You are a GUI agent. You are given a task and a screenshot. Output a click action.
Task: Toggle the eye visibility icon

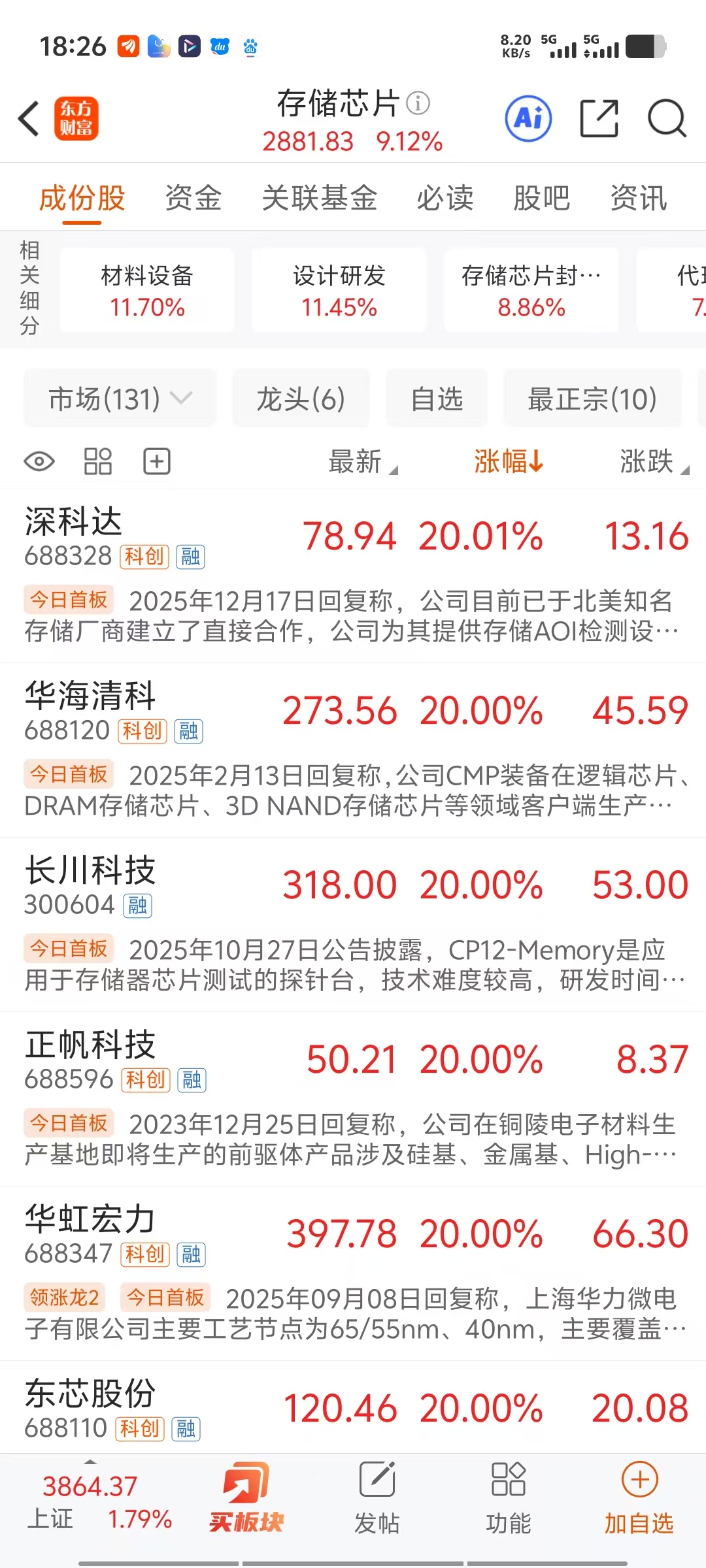click(39, 462)
